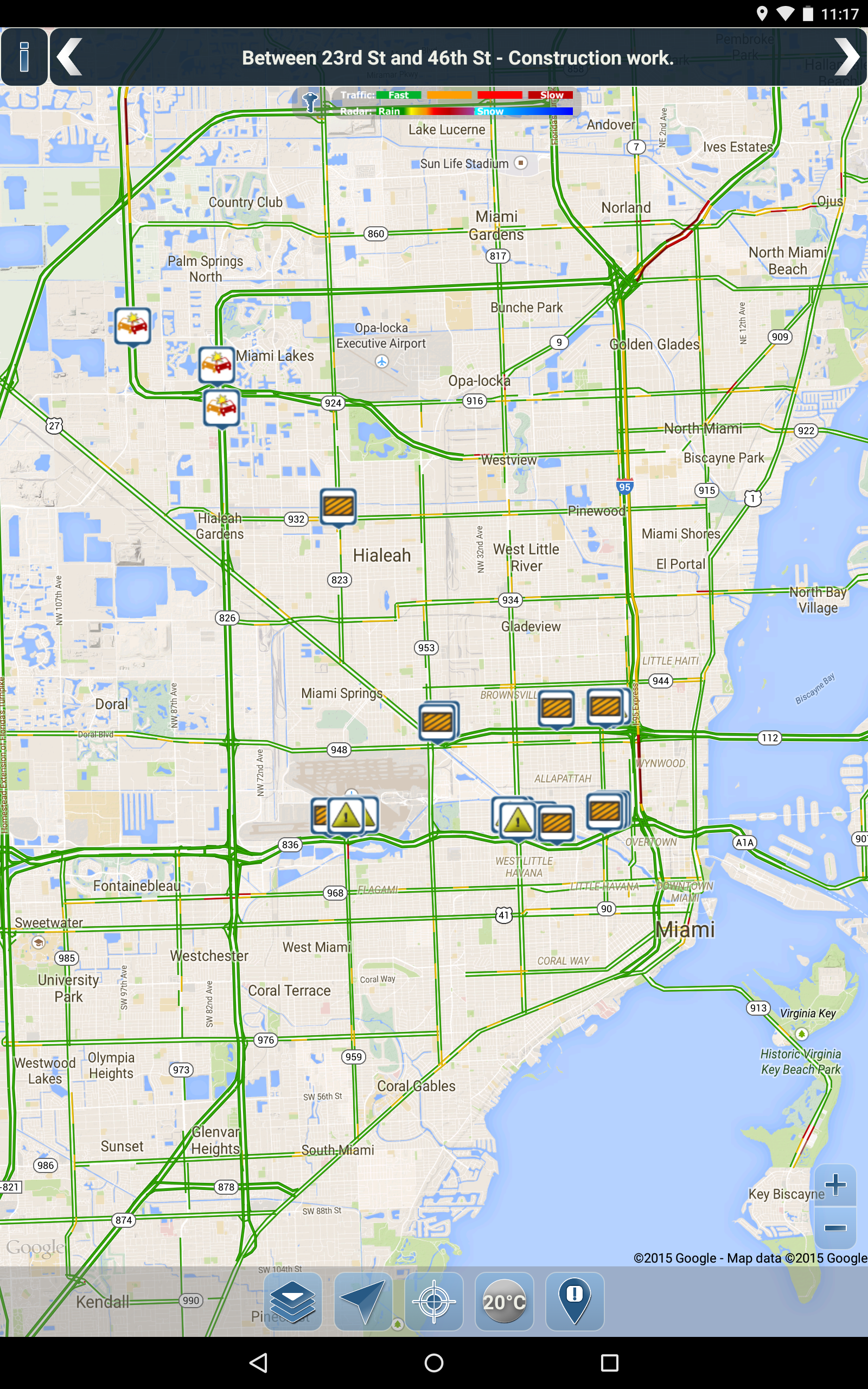
Task: Tap the navigation arrow button
Action: pos(363,1301)
